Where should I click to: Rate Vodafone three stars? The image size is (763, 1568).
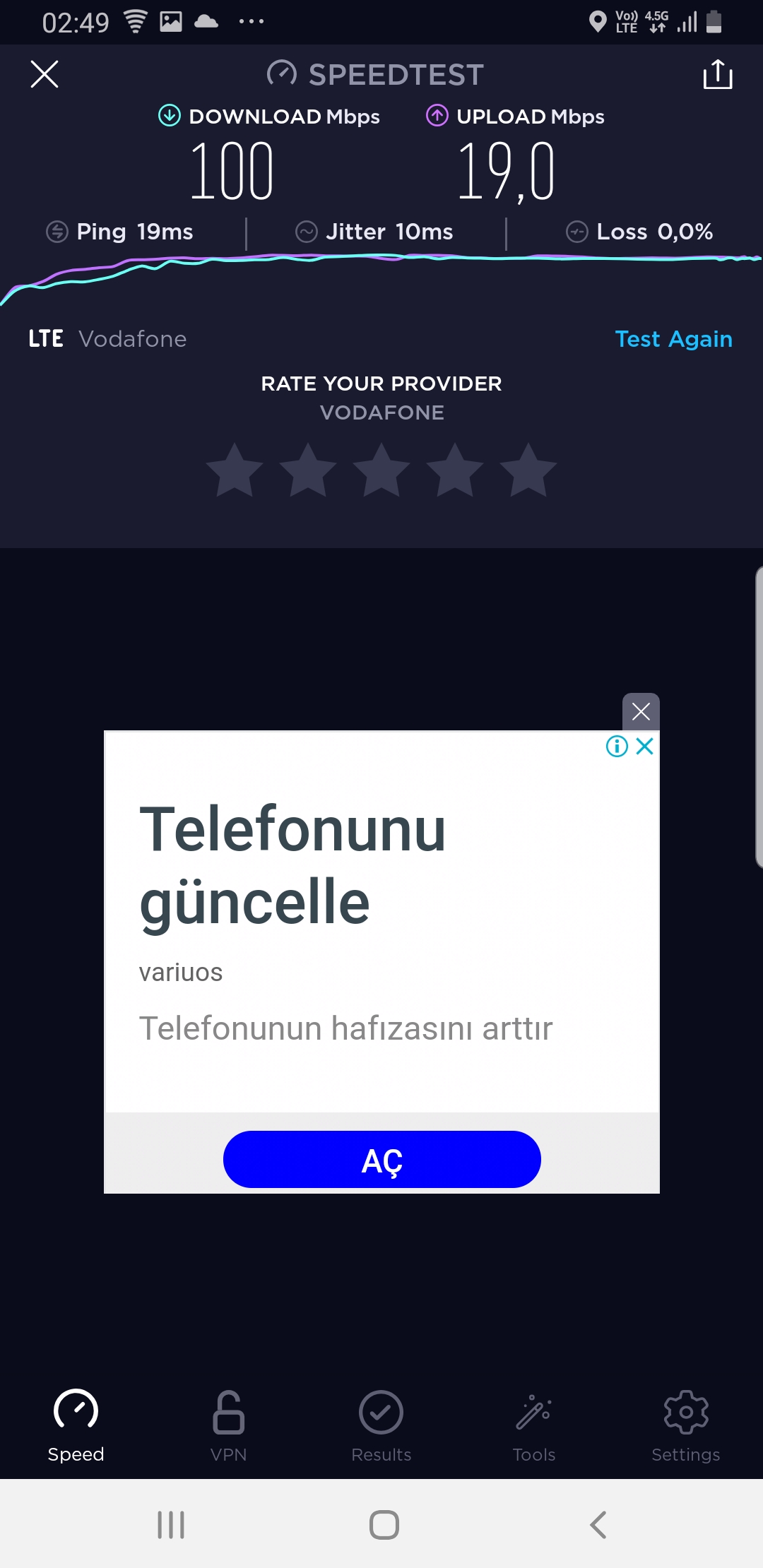point(381,470)
